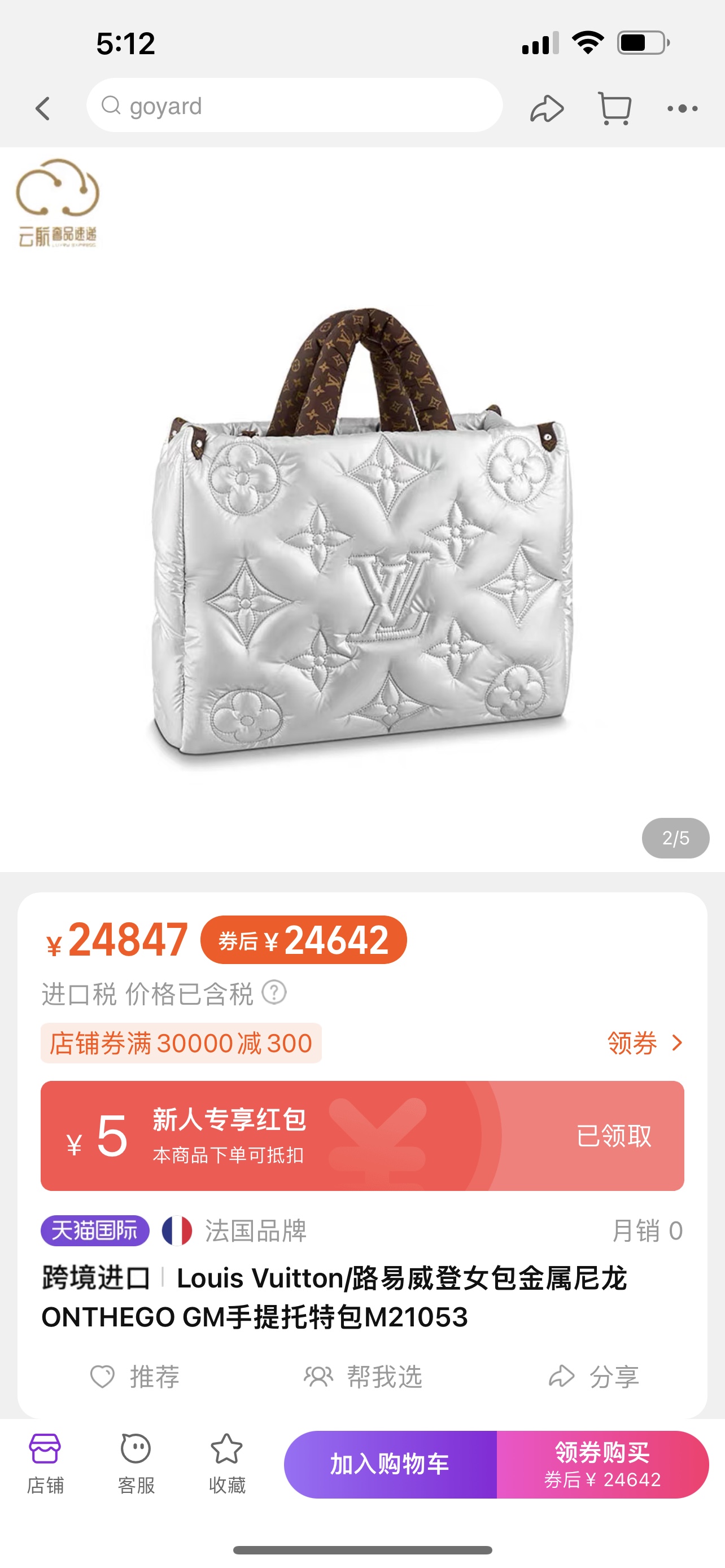Viewport: 725px width, 1568px height.
Task: Select 帮我选 to ask for advice
Action: click(x=363, y=1376)
